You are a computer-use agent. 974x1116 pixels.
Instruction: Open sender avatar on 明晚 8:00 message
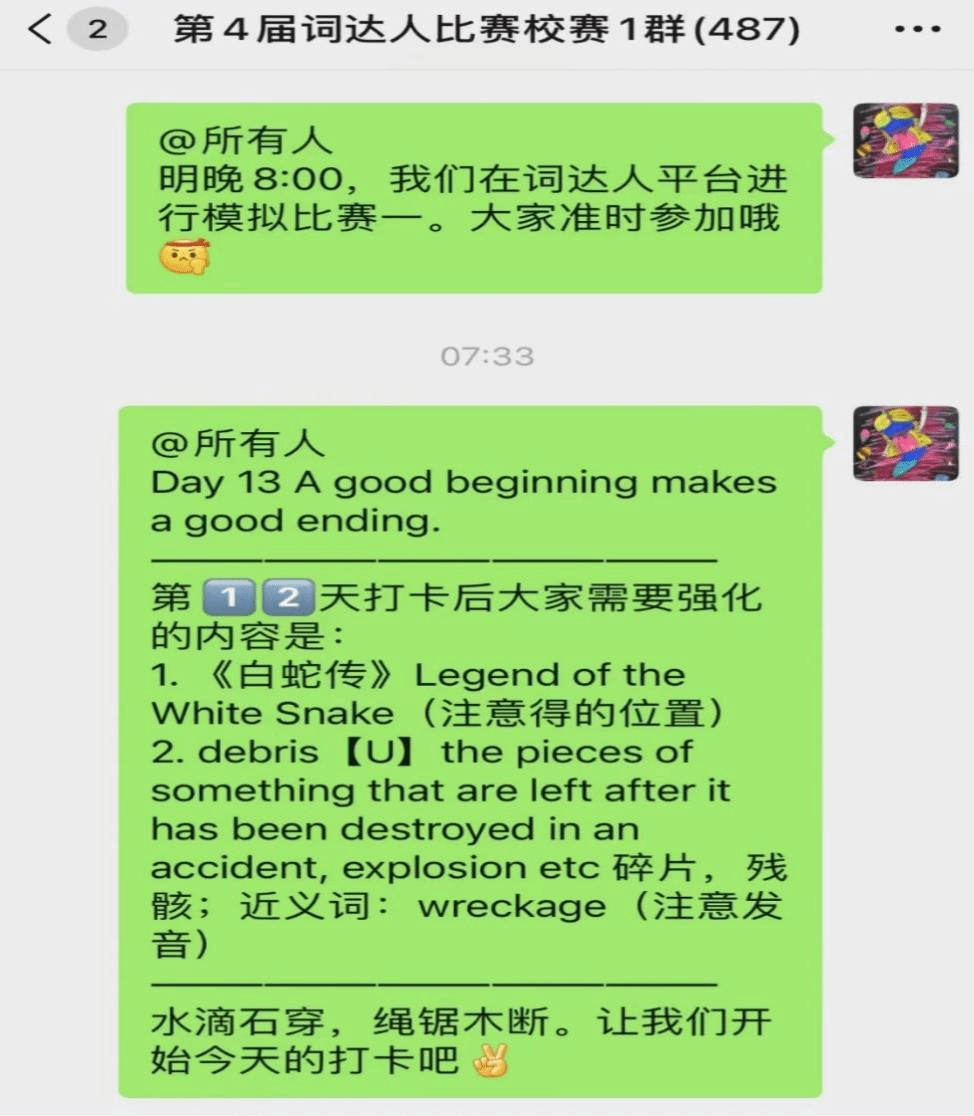pyautogui.click(x=892, y=141)
